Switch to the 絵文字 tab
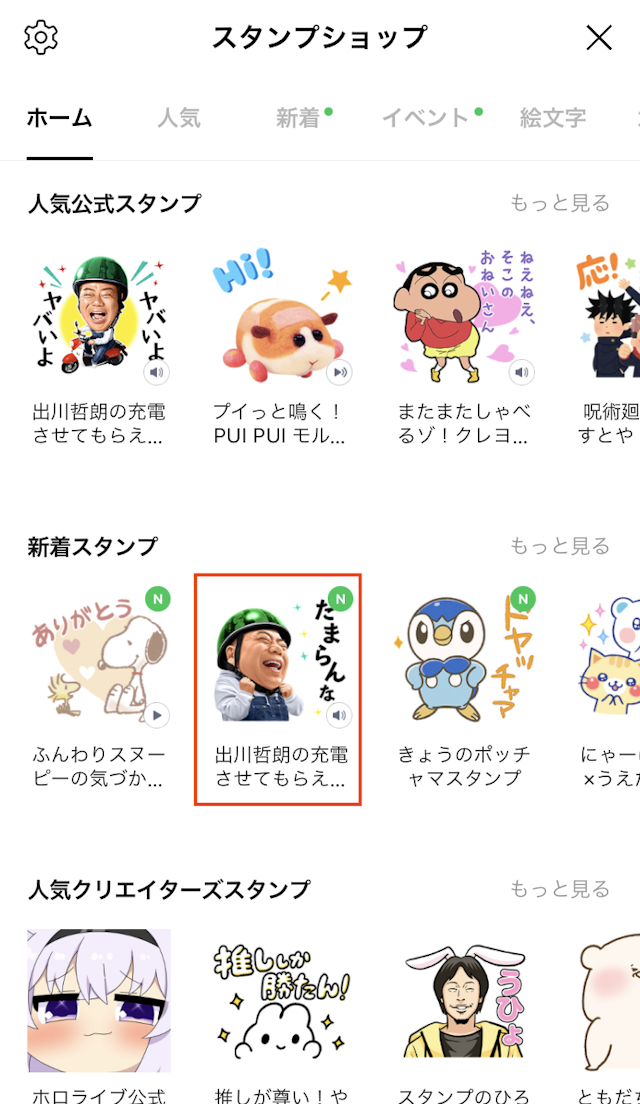 click(552, 117)
